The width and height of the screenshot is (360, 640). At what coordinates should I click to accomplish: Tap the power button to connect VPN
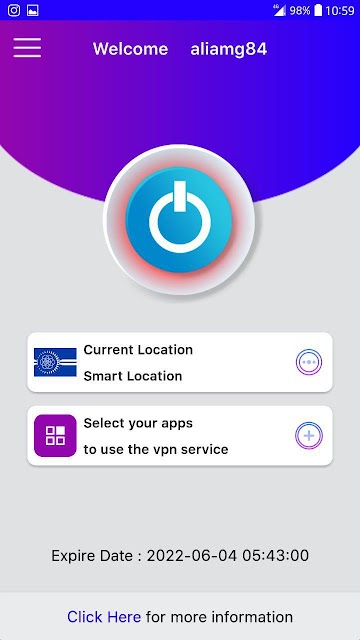(x=180, y=220)
